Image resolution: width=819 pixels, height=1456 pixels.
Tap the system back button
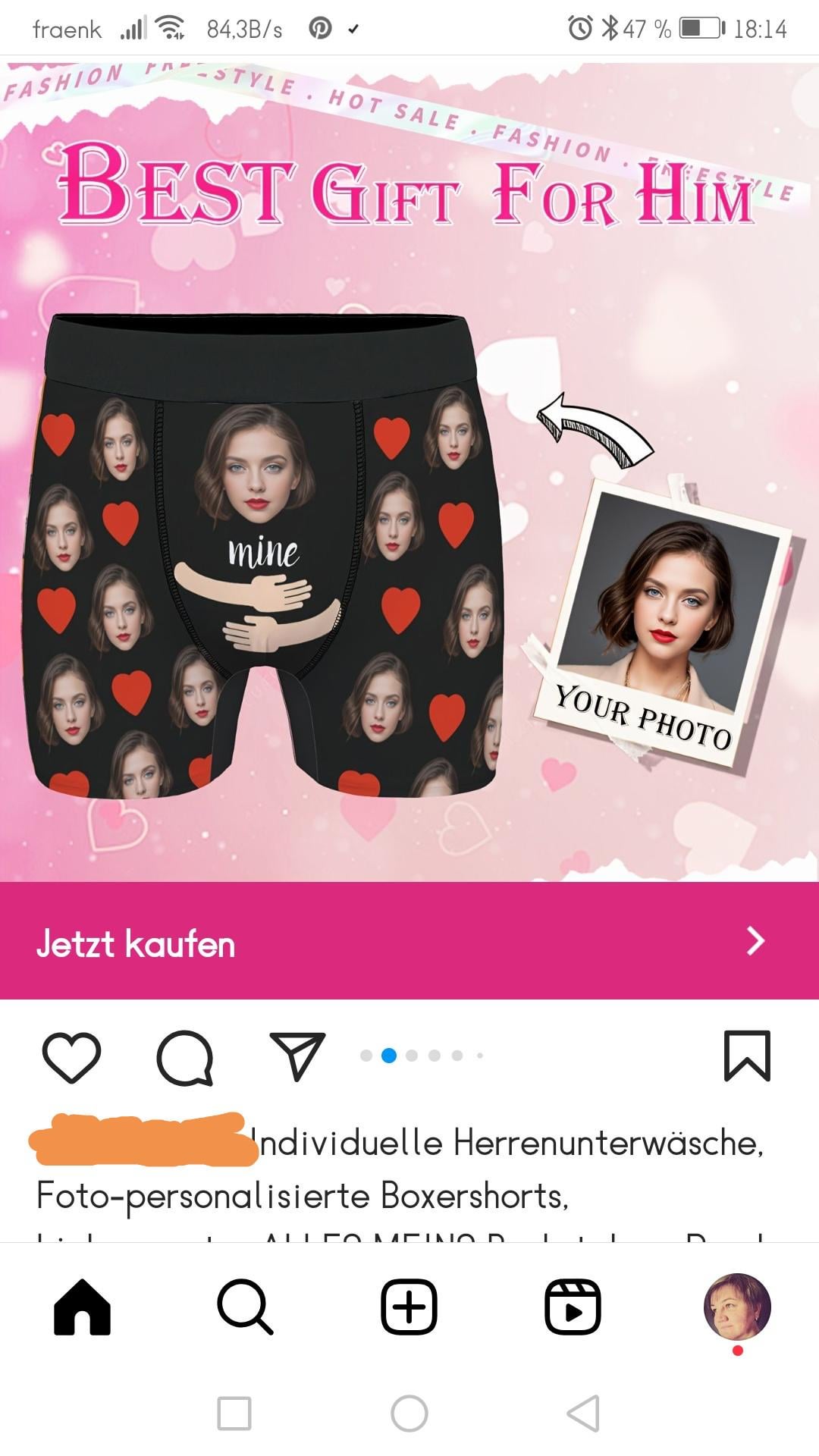(x=583, y=1414)
